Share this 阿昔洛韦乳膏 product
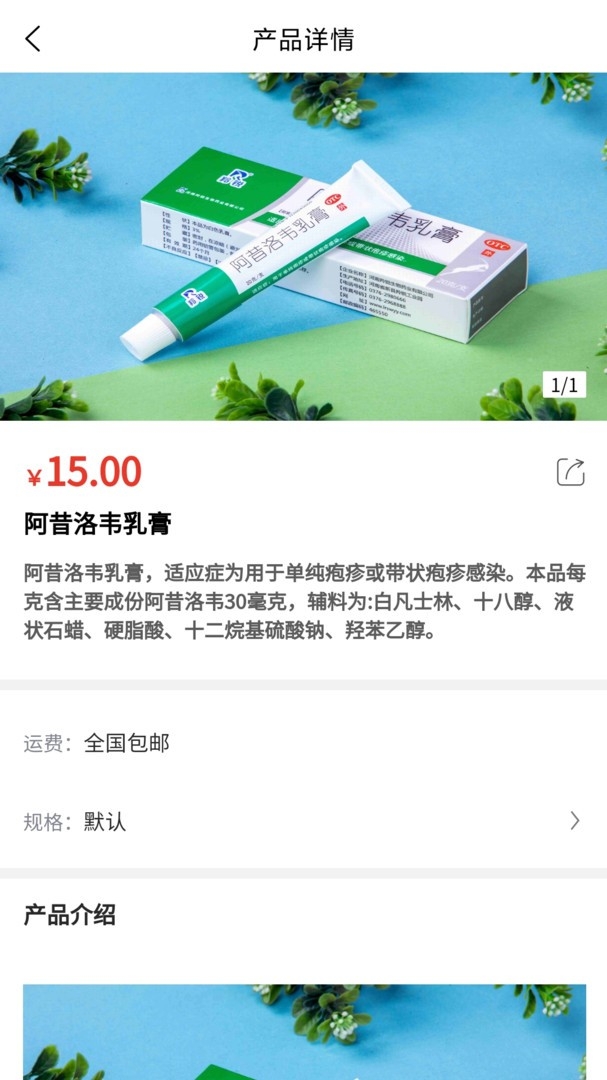The width and height of the screenshot is (607, 1080). (570, 472)
